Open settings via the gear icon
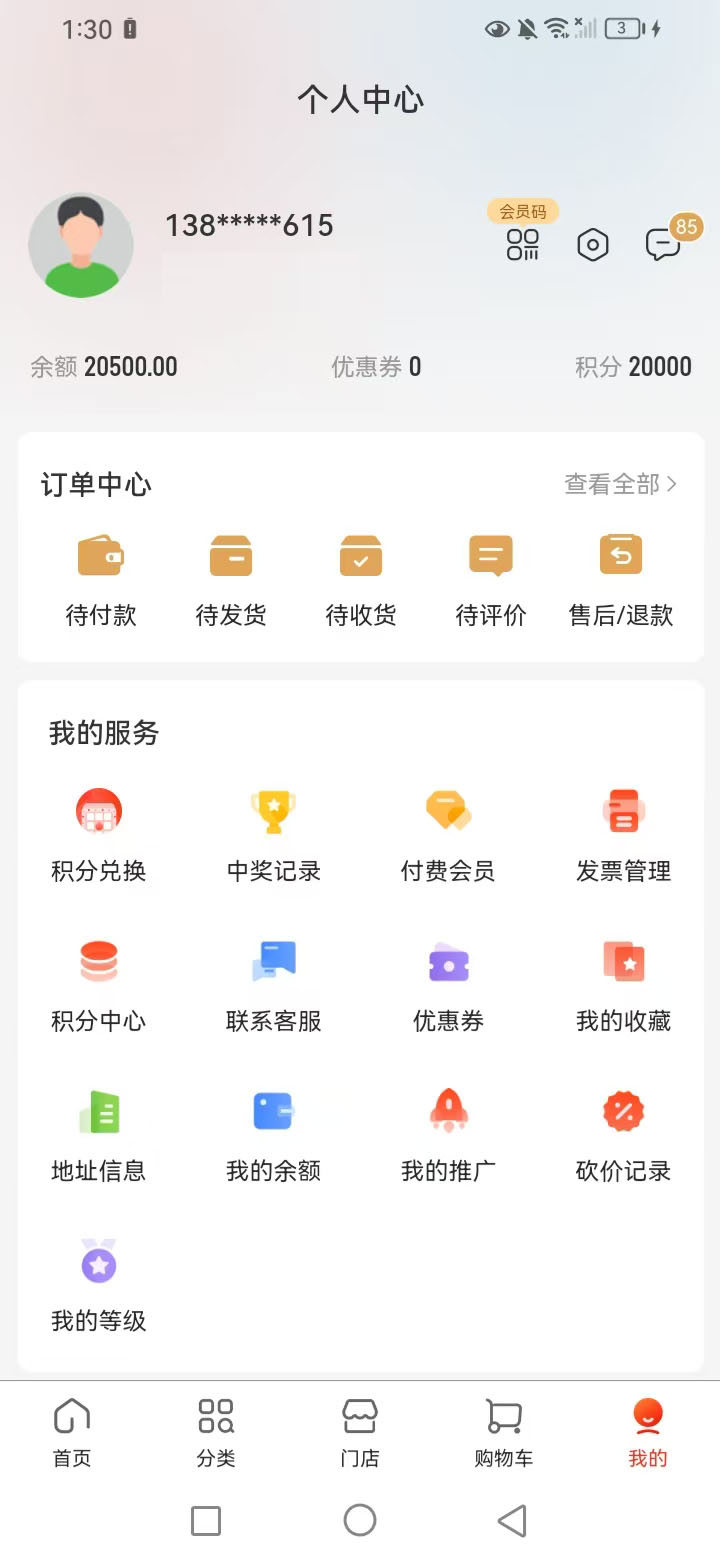This screenshot has width=720, height=1560. point(593,245)
